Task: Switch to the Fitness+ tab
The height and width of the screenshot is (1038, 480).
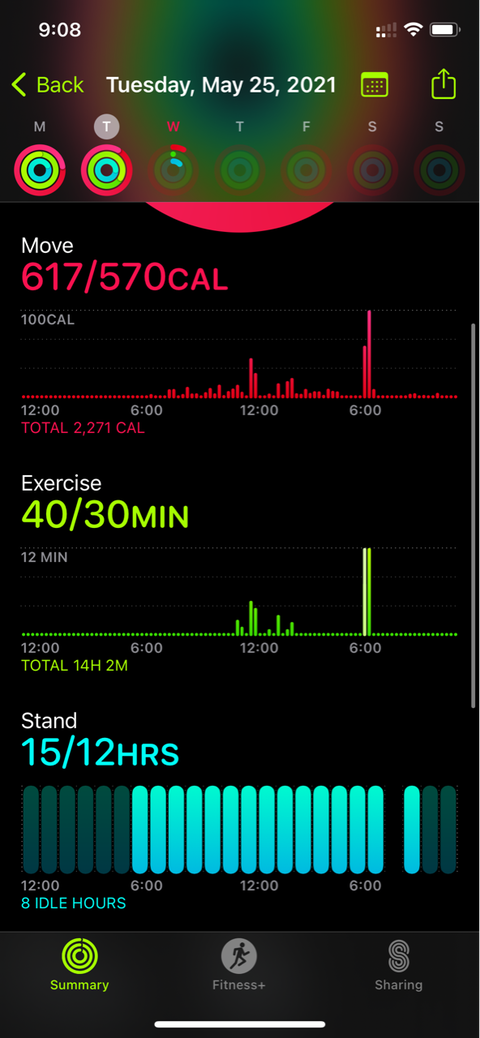Action: click(x=239, y=965)
